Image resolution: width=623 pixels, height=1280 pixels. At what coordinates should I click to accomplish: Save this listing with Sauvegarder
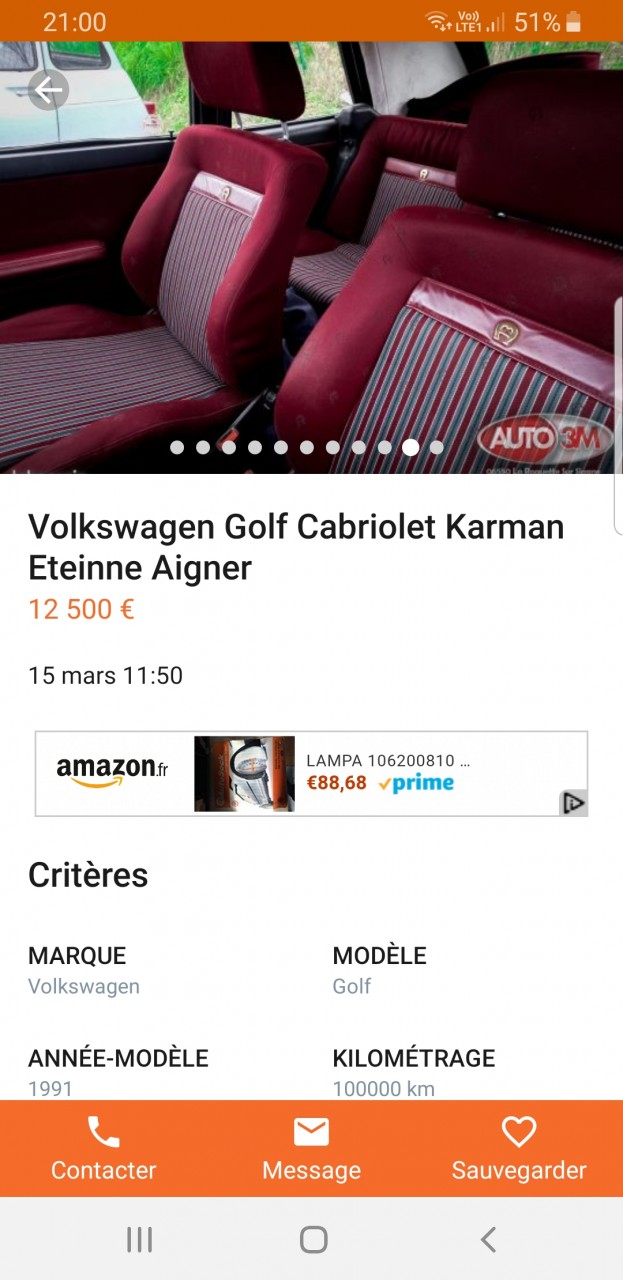518,1149
